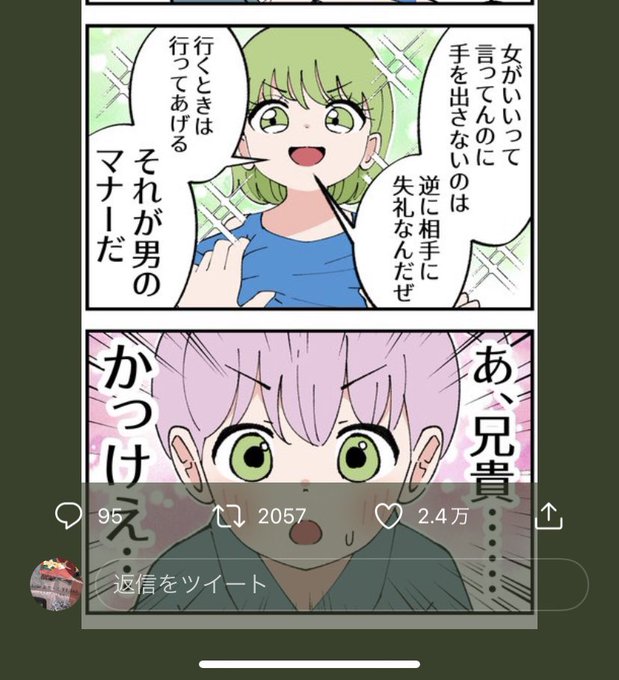Like the tweet with the heart icon
619x680 pixels.
pos(388,516)
